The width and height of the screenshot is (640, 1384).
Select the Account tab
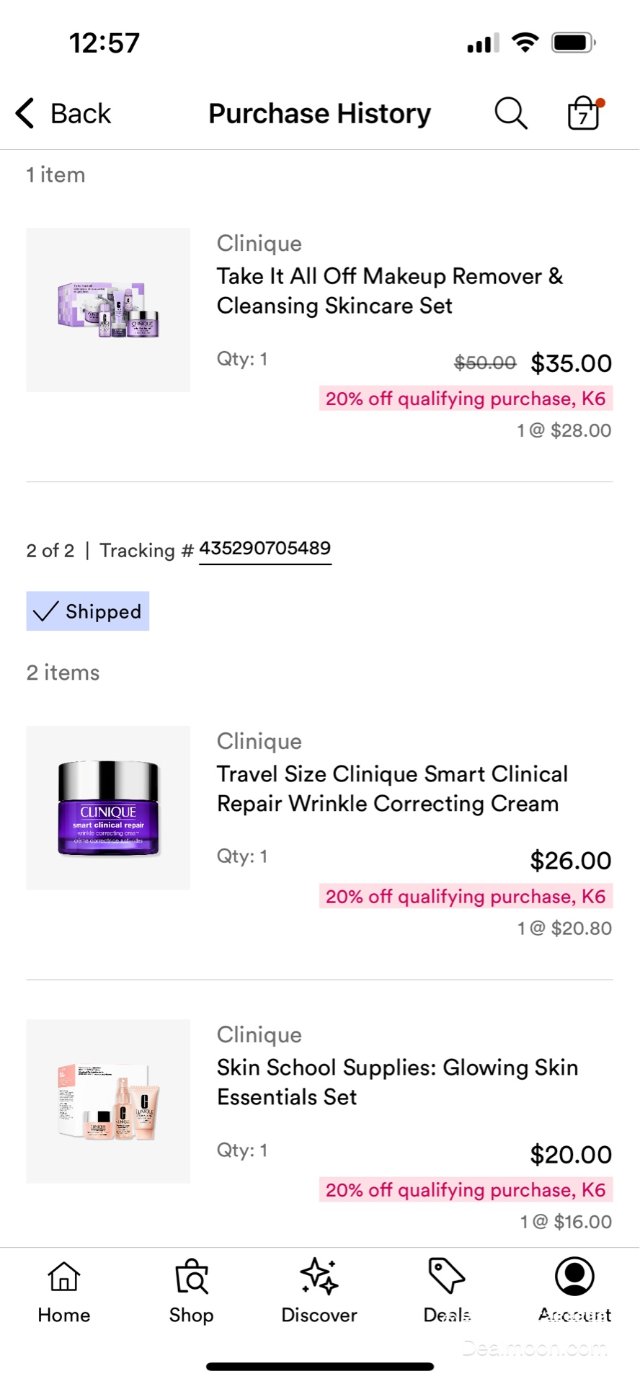click(575, 1291)
